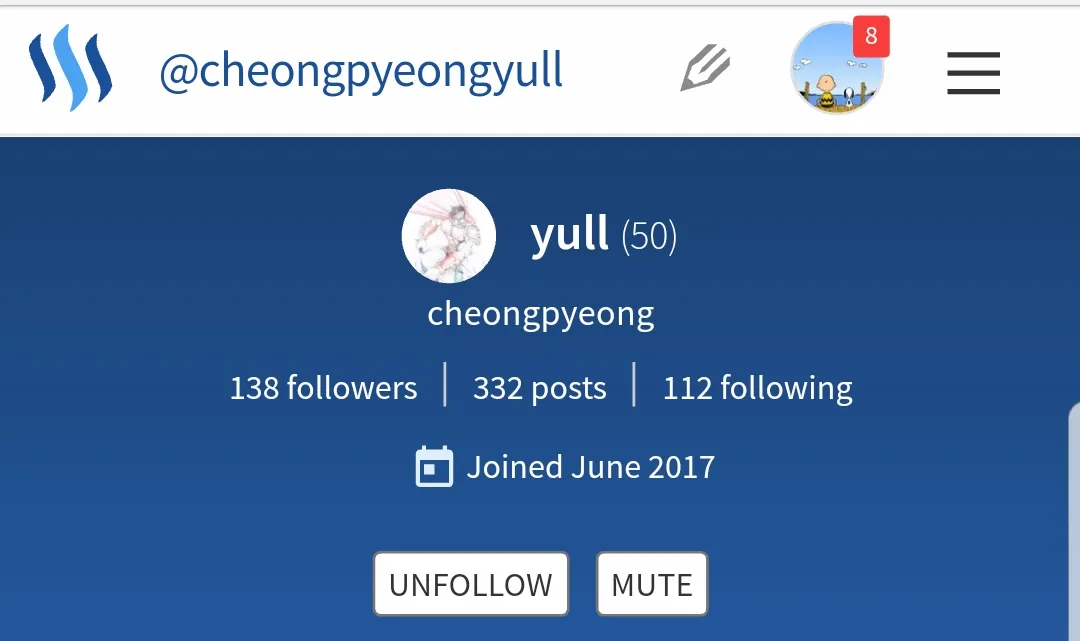
Task: Open your account avatar with 8 notifications
Action: [x=836, y=70]
